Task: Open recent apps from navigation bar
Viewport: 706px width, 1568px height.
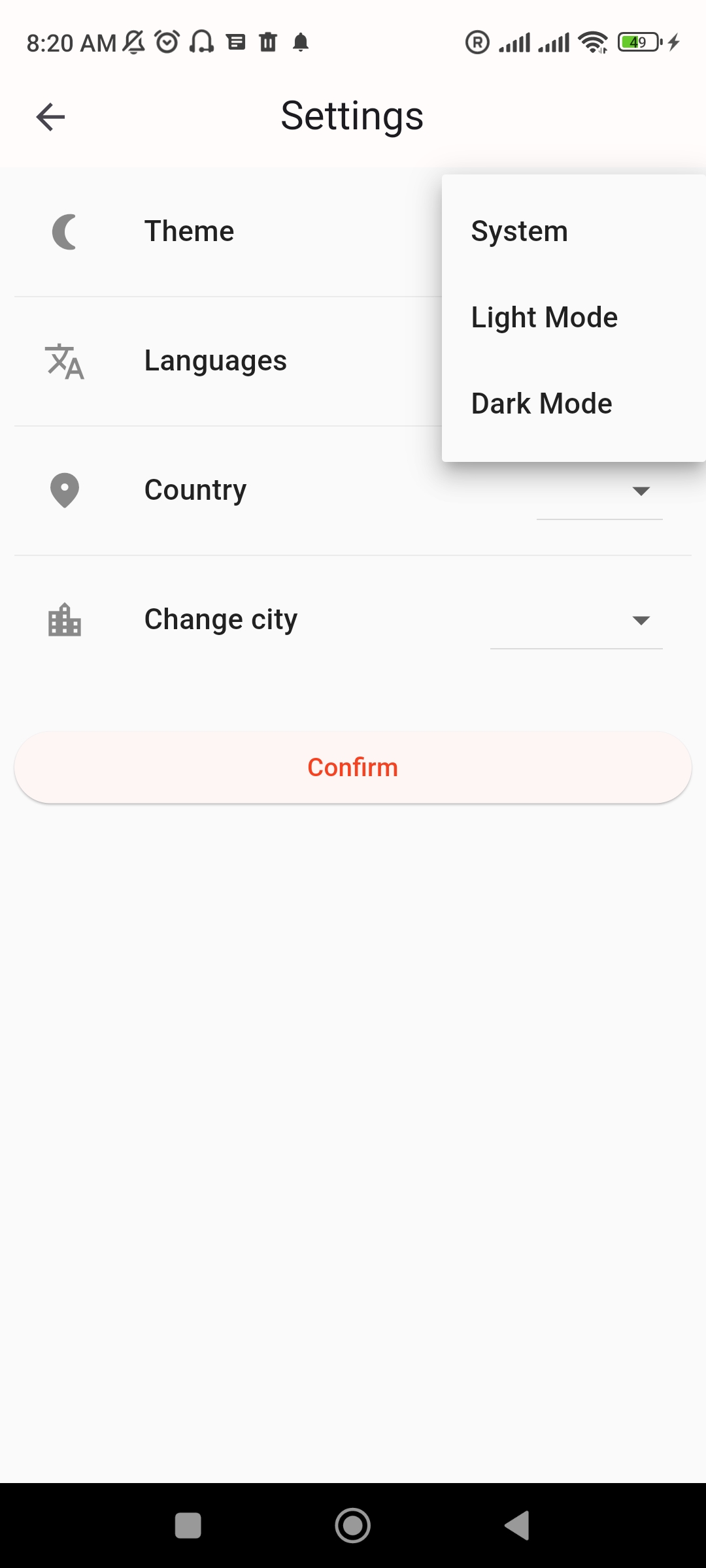Action: point(188,1526)
